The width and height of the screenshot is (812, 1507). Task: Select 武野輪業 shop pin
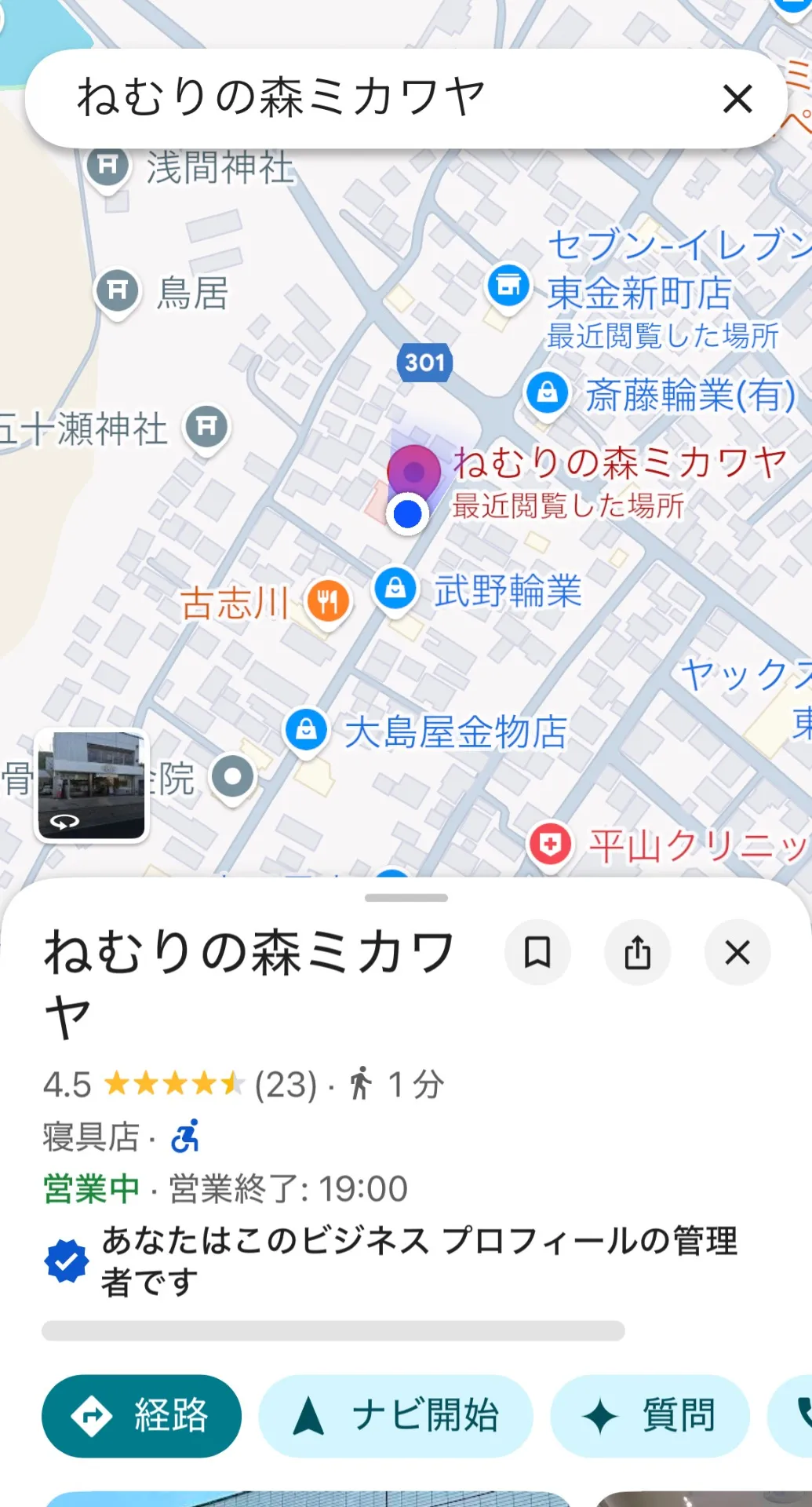(395, 589)
